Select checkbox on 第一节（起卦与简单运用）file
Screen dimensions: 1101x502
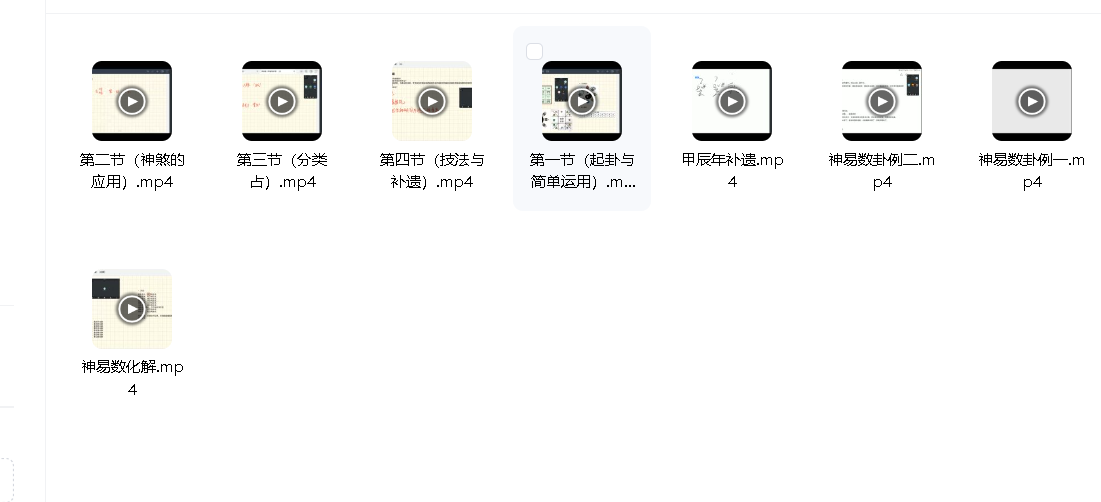click(534, 52)
